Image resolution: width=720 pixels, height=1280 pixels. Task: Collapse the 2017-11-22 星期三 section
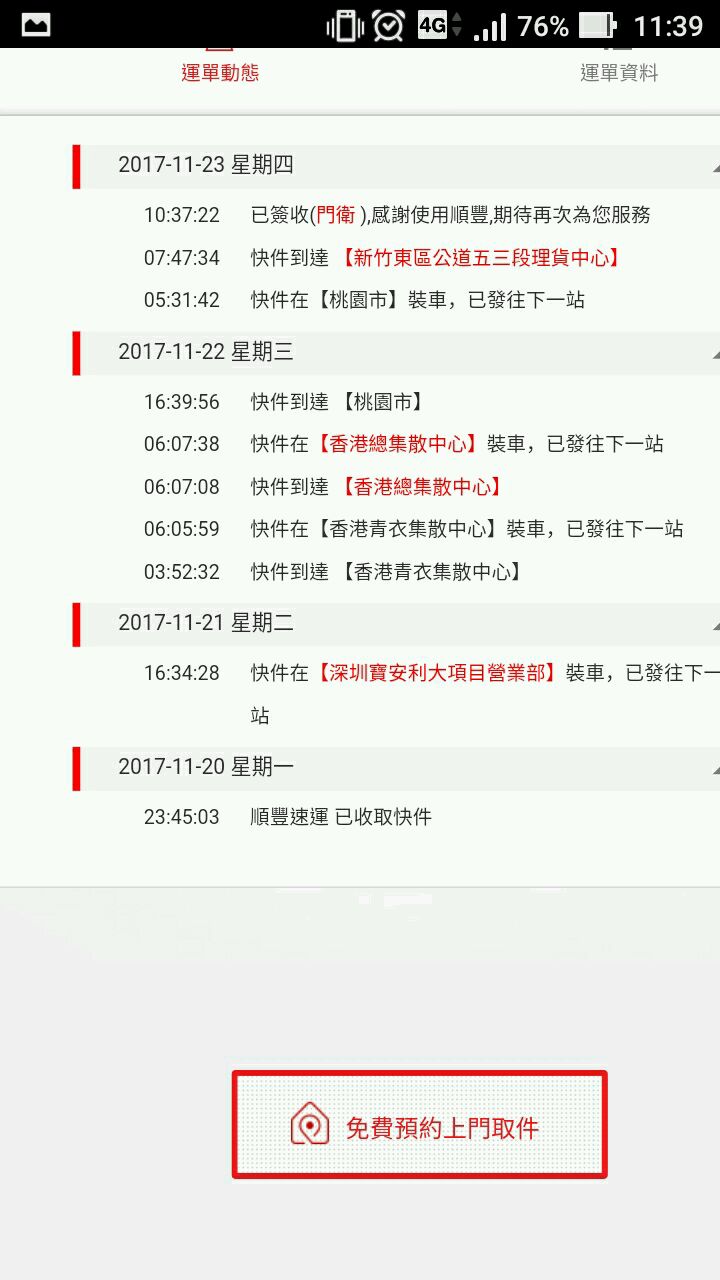coord(714,354)
